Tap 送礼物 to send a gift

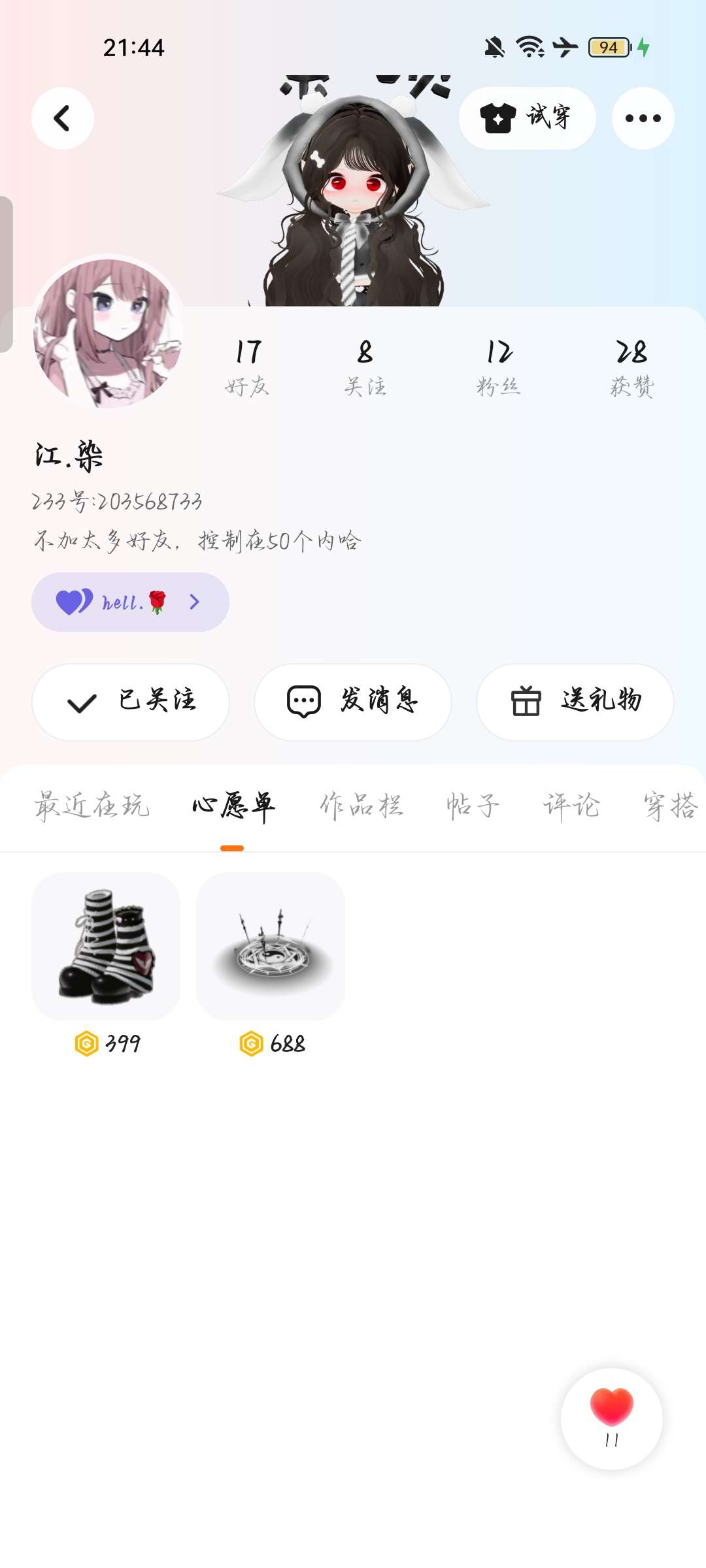(x=575, y=702)
